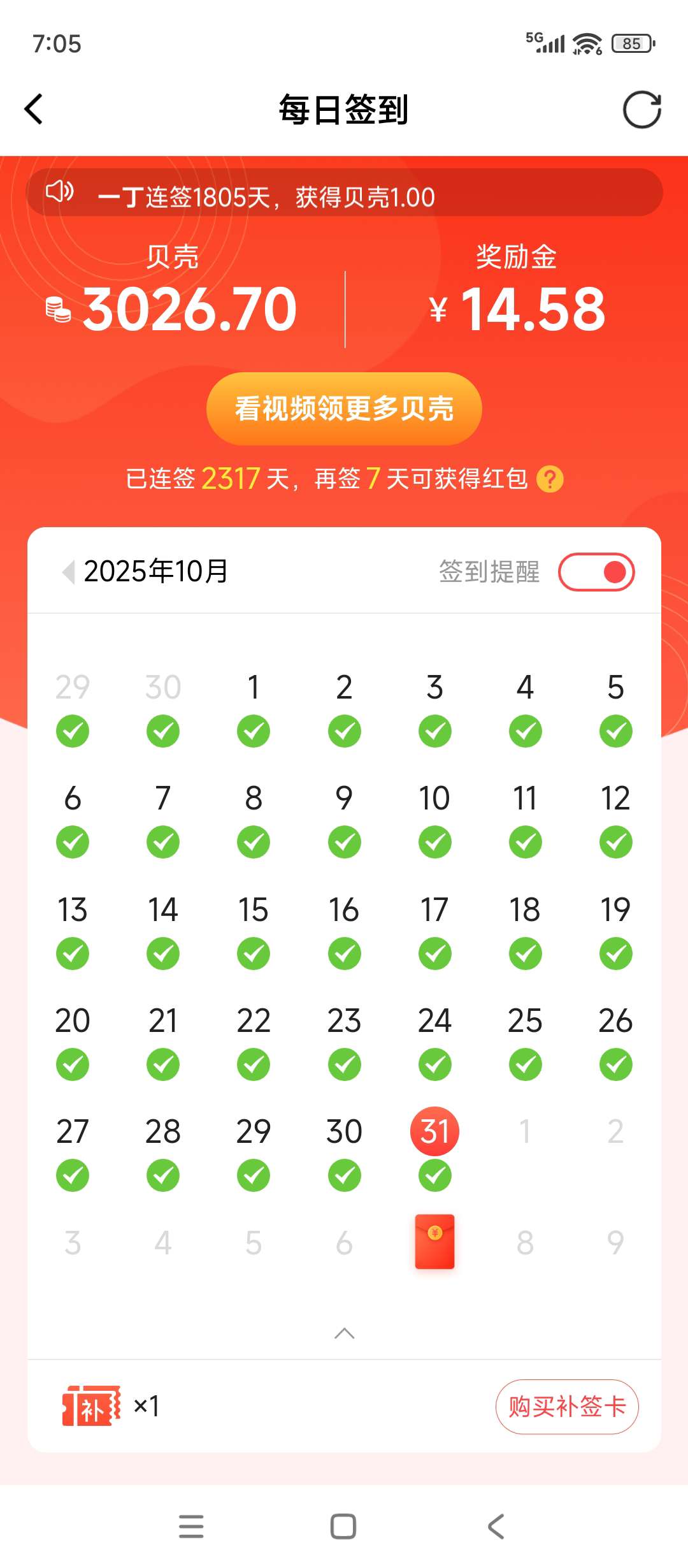Go back using the top-left arrow

(34, 109)
